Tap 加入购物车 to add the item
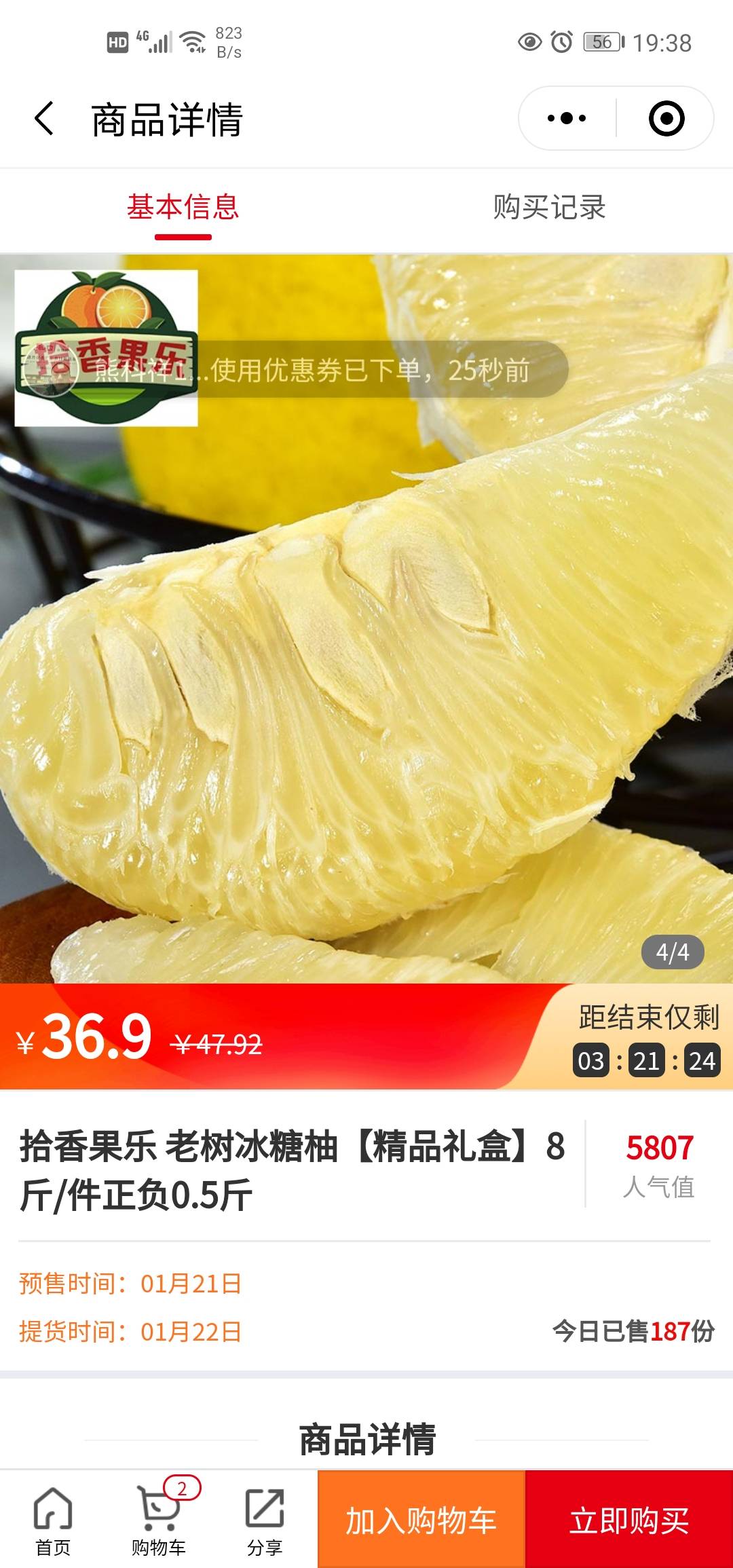733x1568 pixels. click(x=421, y=1519)
